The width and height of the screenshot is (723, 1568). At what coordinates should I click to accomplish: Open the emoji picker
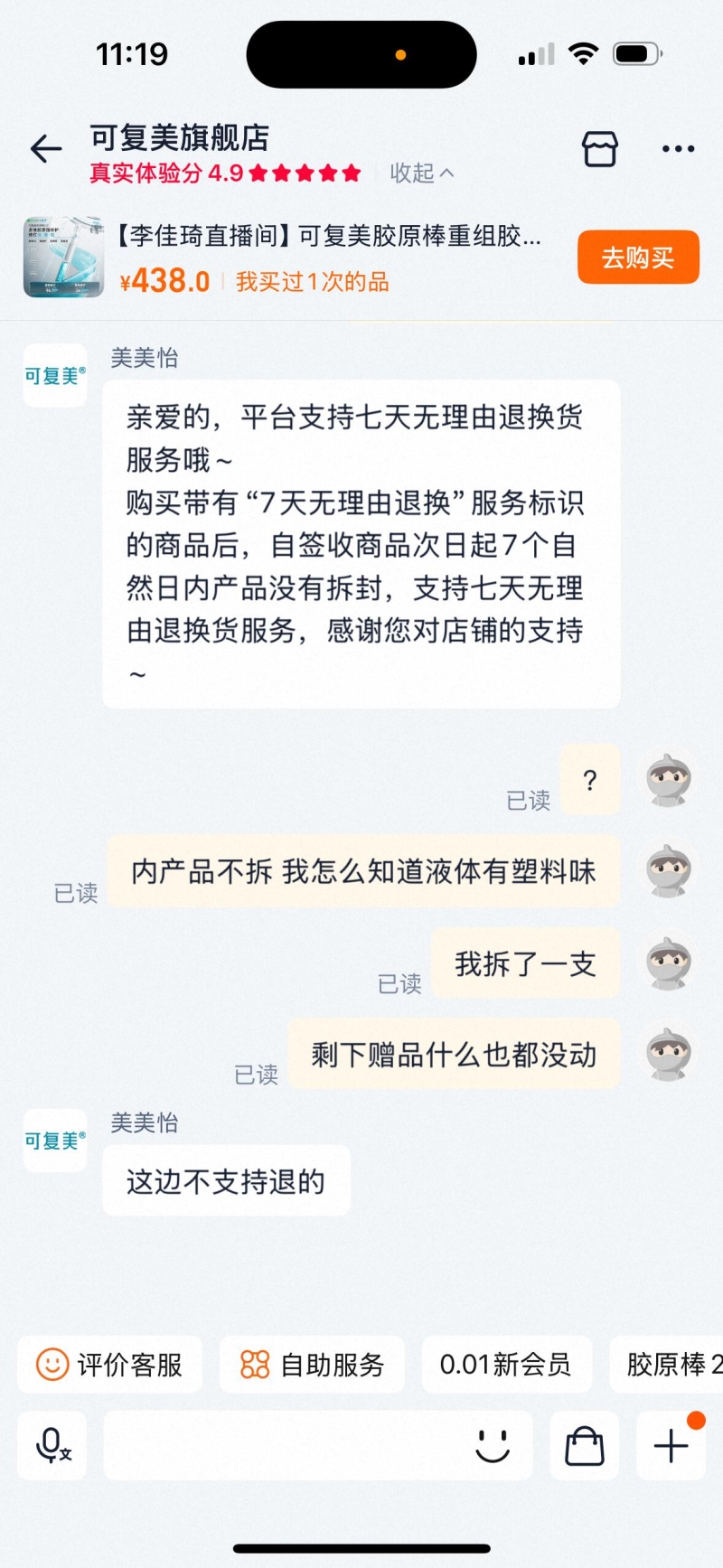493,1446
